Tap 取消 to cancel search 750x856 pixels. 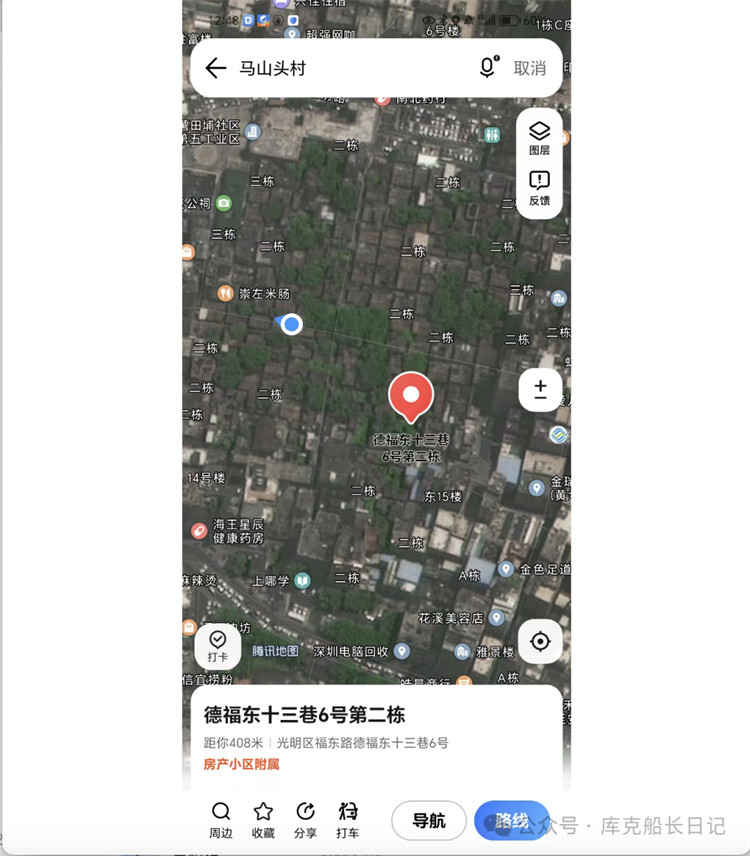click(530, 68)
